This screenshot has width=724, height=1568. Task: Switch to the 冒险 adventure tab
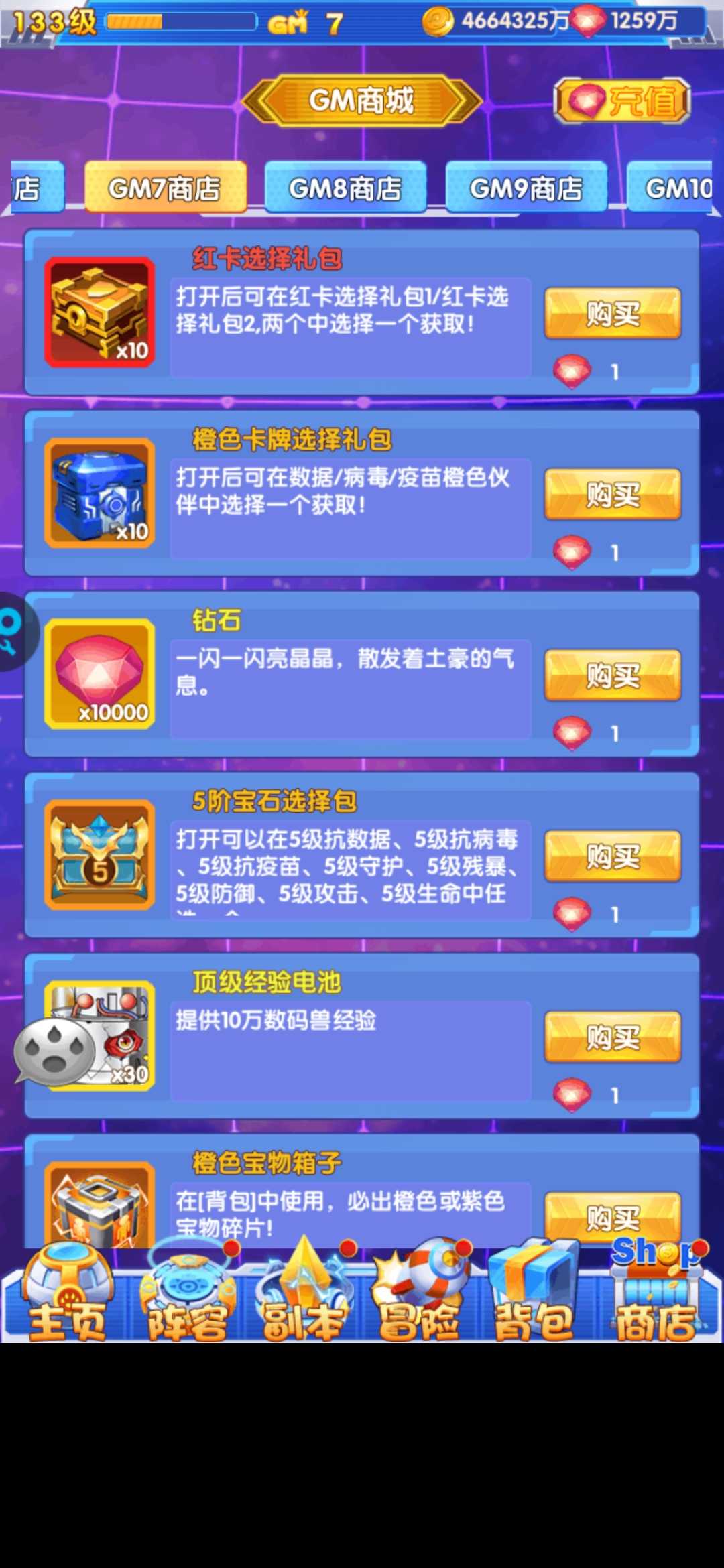pos(420,1297)
